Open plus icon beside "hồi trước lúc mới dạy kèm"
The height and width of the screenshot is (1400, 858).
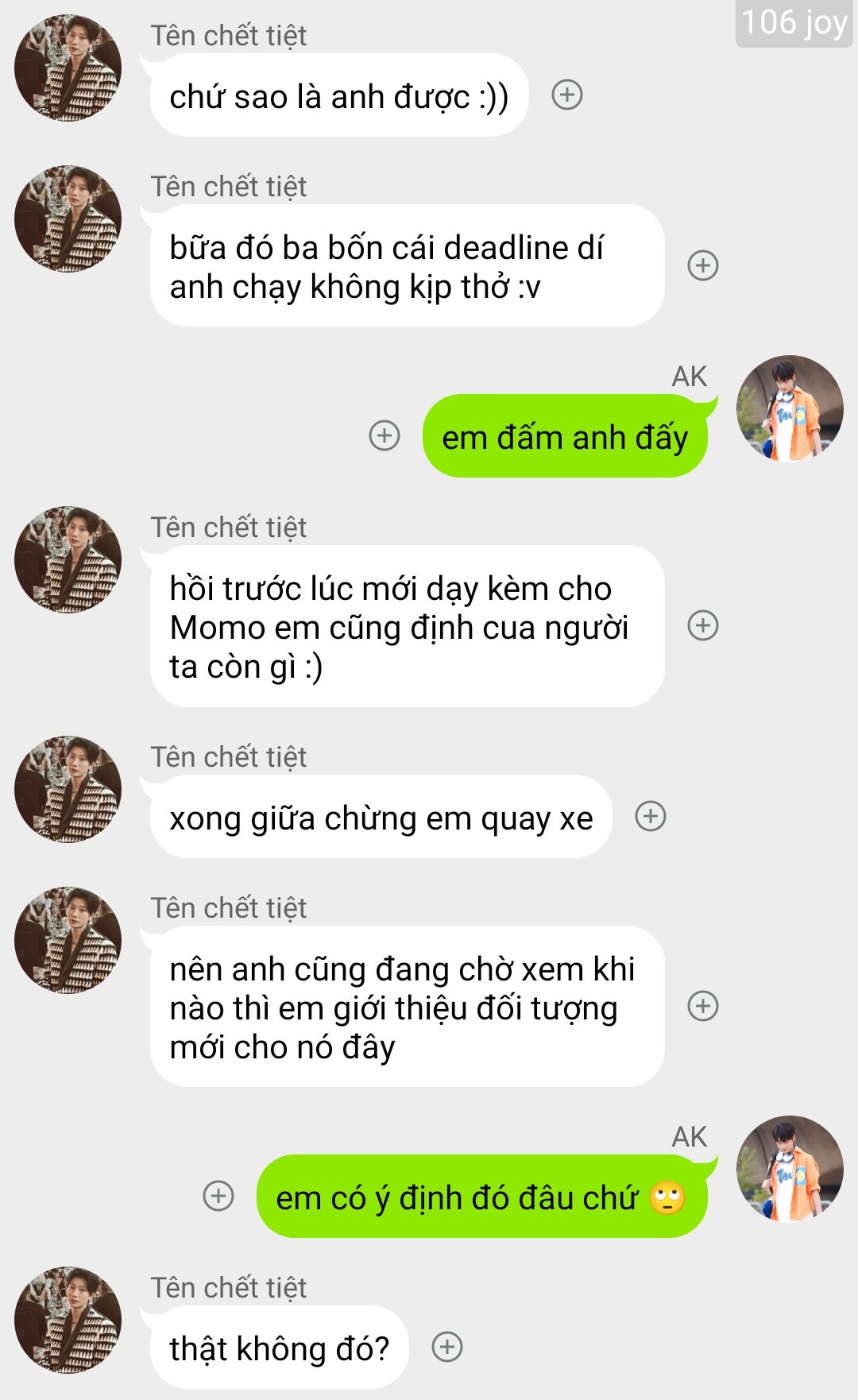(702, 626)
